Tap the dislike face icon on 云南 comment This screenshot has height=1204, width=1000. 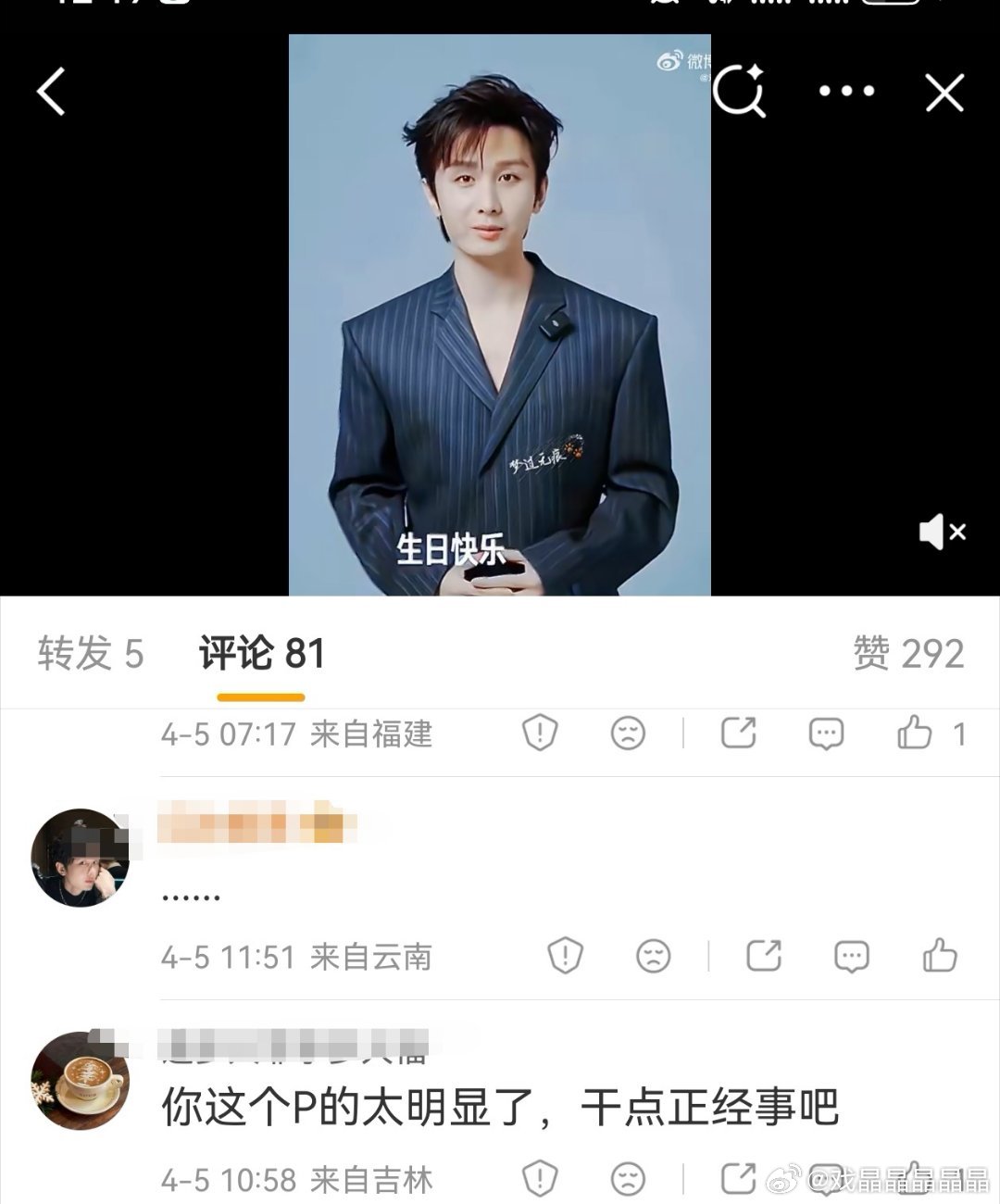(x=654, y=956)
